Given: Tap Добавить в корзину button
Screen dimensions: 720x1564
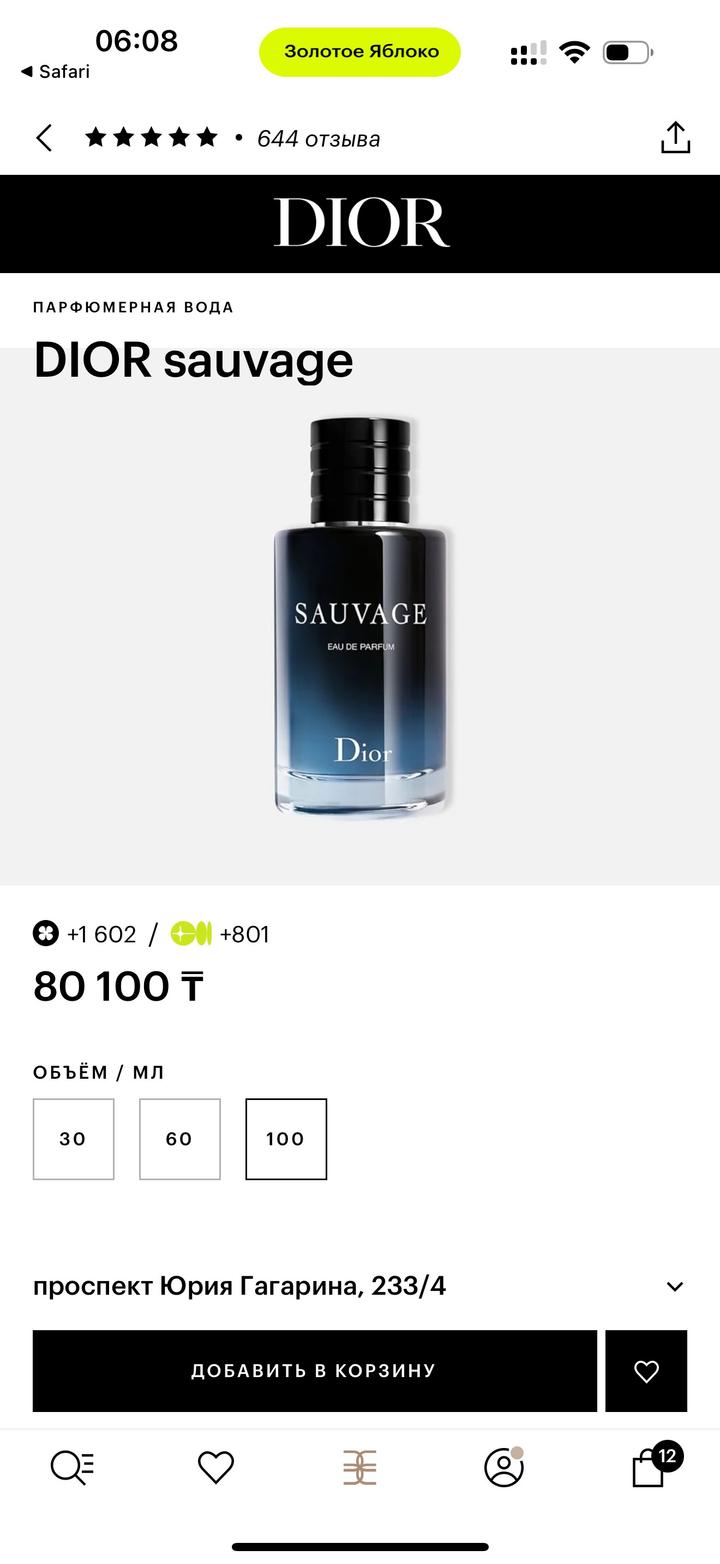Looking at the screenshot, I should click(x=314, y=1371).
